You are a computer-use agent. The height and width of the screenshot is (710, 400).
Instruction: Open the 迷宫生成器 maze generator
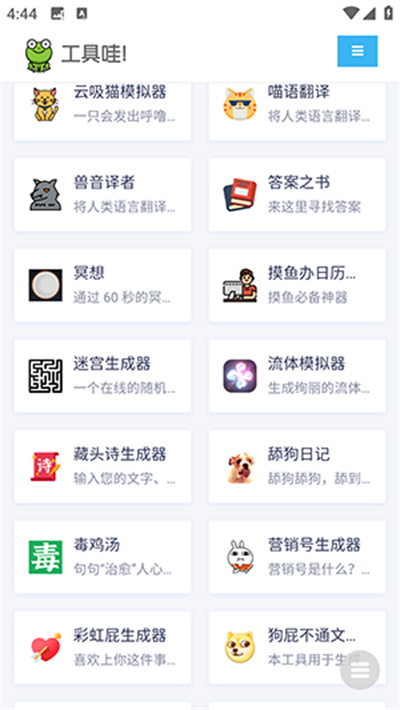(x=103, y=376)
